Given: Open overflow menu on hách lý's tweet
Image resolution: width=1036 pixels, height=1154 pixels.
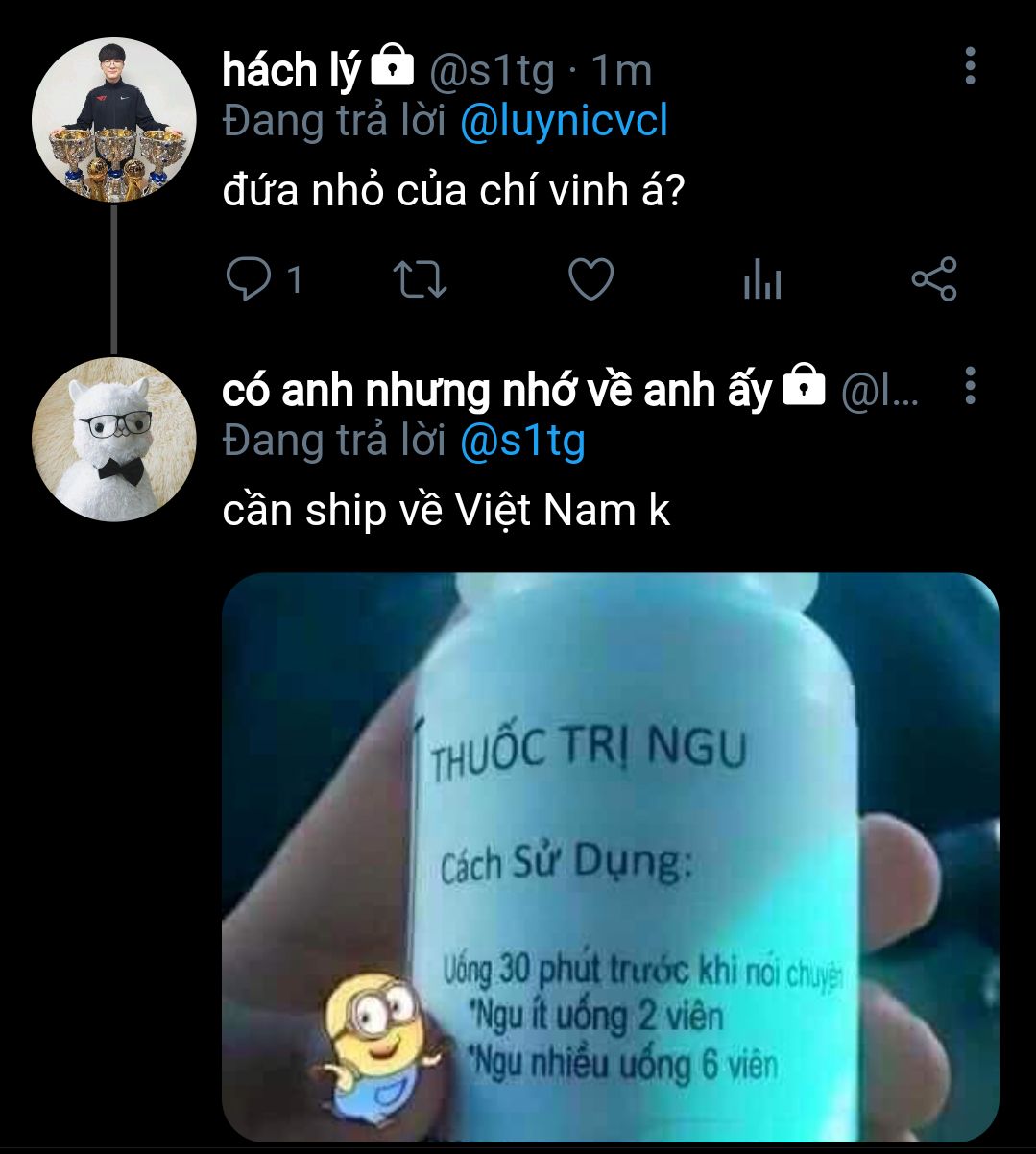Looking at the screenshot, I should tap(970, 66).
